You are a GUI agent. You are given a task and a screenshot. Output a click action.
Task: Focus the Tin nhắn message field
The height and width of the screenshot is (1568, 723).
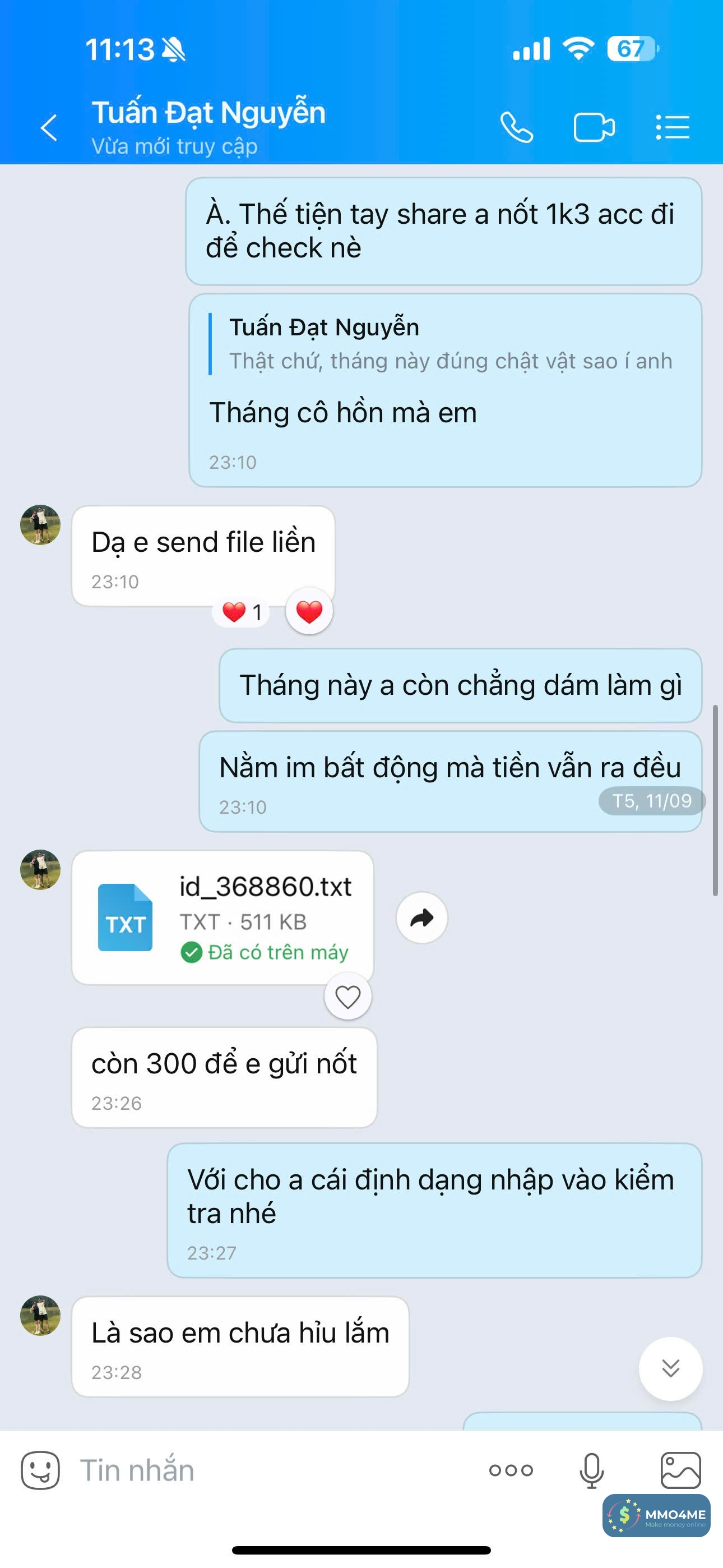[x=274, y=1470]
